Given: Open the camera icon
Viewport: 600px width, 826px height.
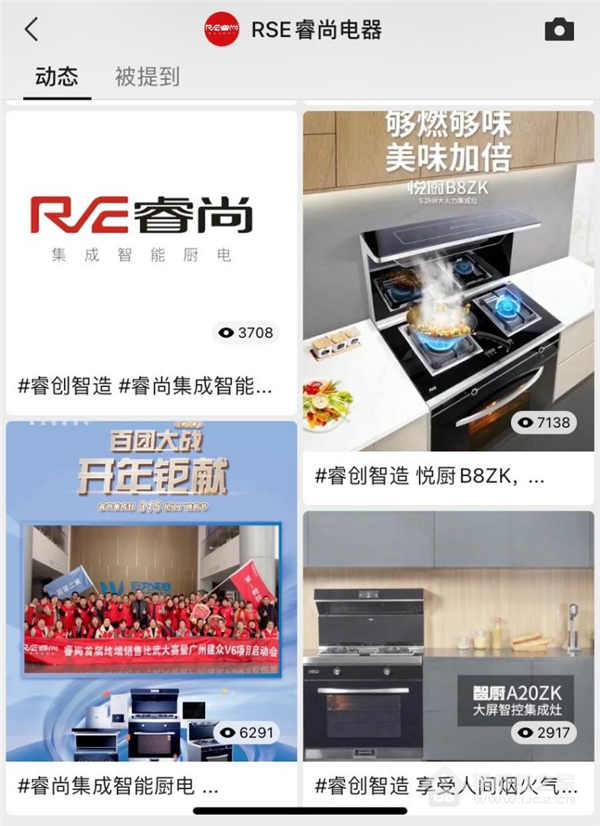Looking at the screenshot, I should point(559,30).
